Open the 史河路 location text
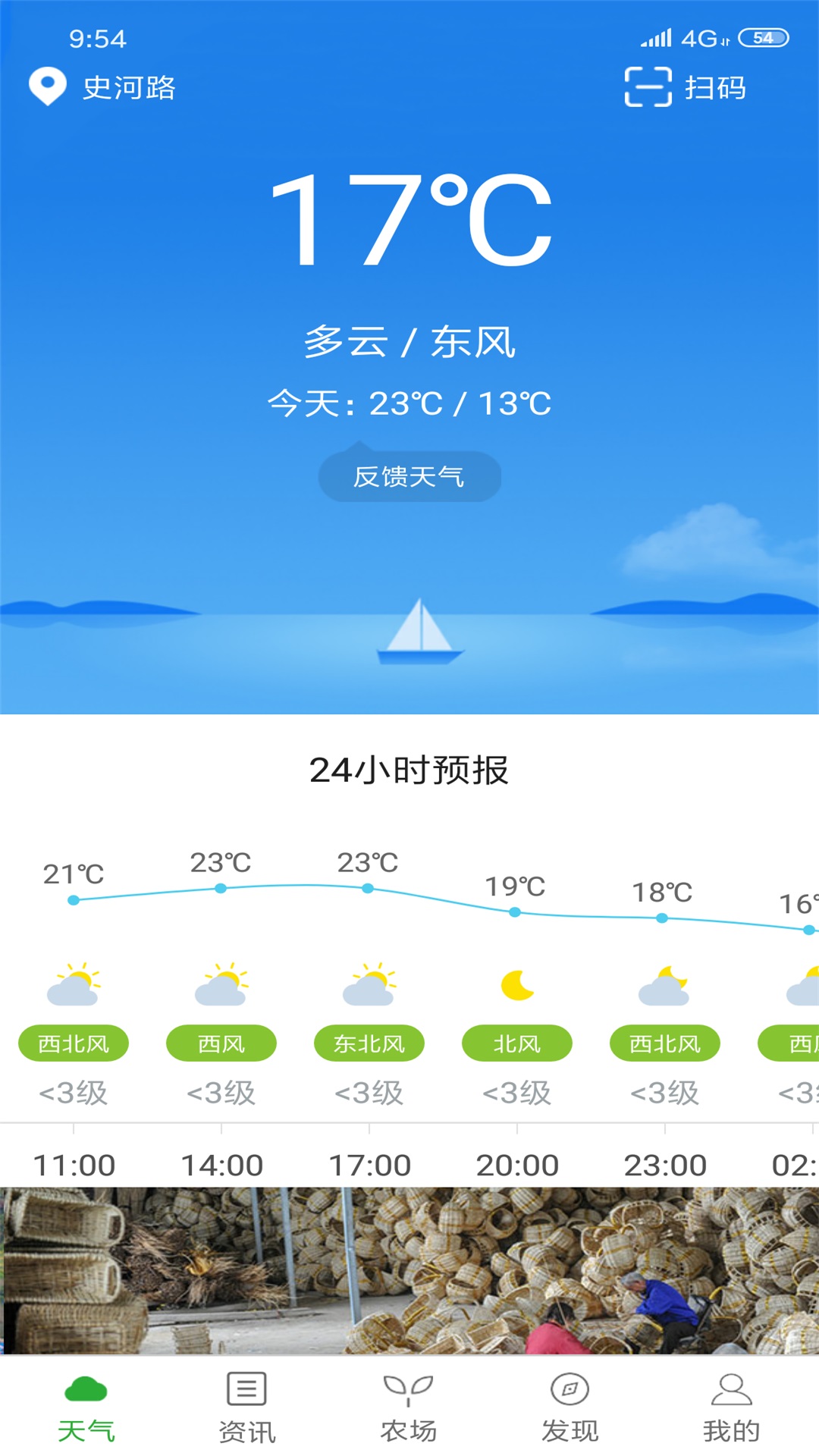This screenshot has height=1456, width=819. click(129, 86)
